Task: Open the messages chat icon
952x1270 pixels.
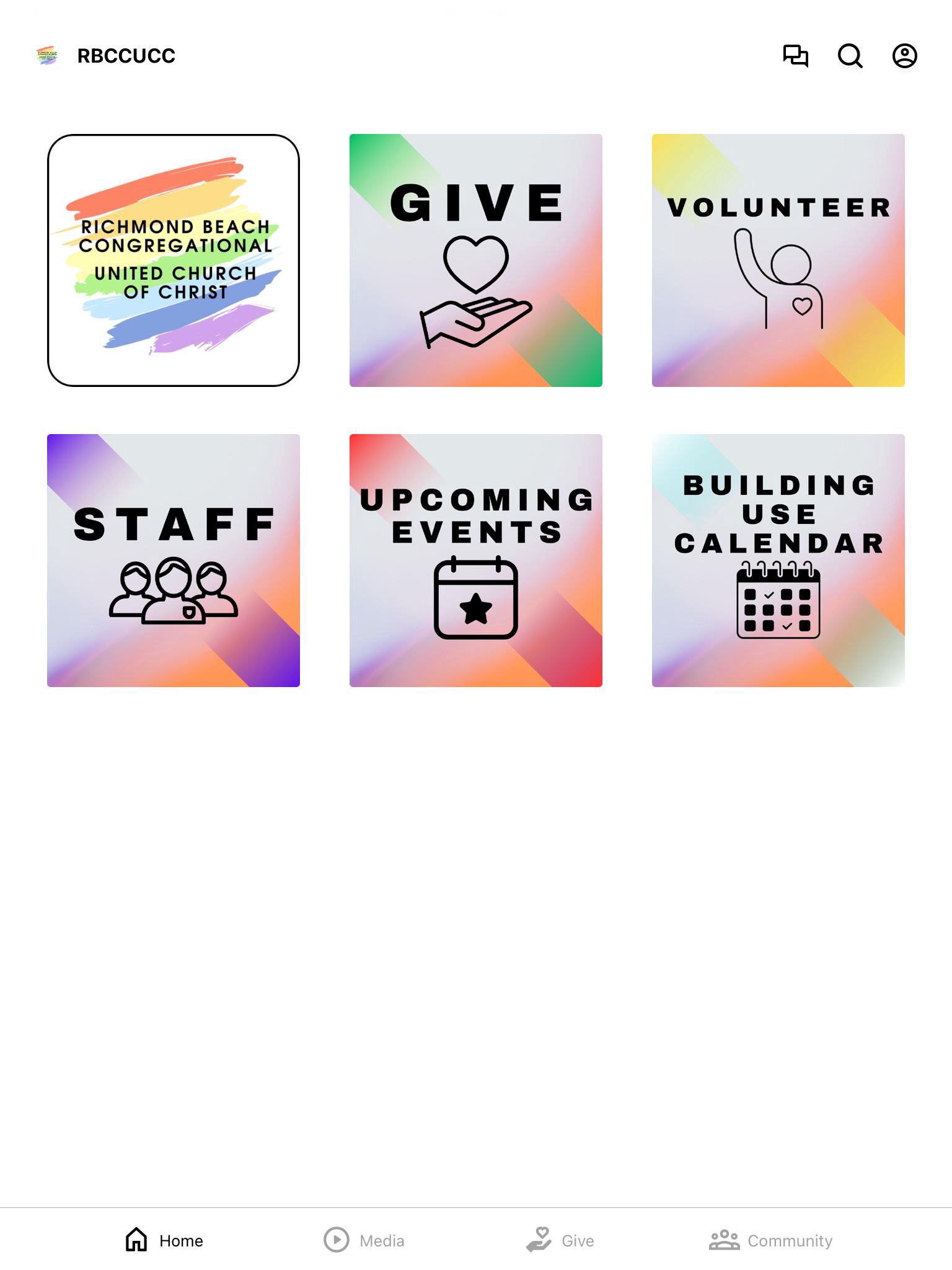Action: pyautogui.click(x=796, y=56)
